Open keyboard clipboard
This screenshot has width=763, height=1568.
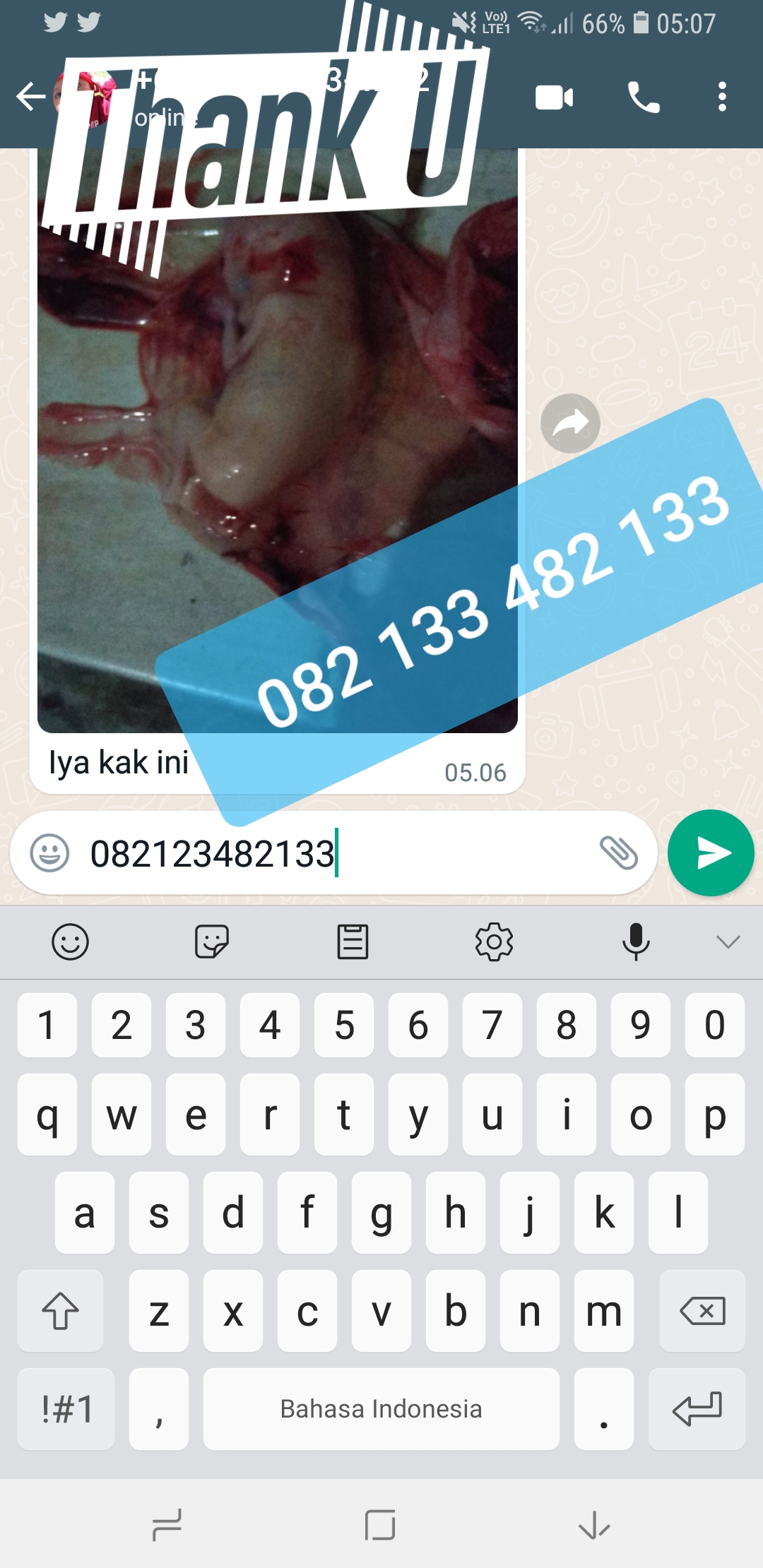click(x=353, y=942)
